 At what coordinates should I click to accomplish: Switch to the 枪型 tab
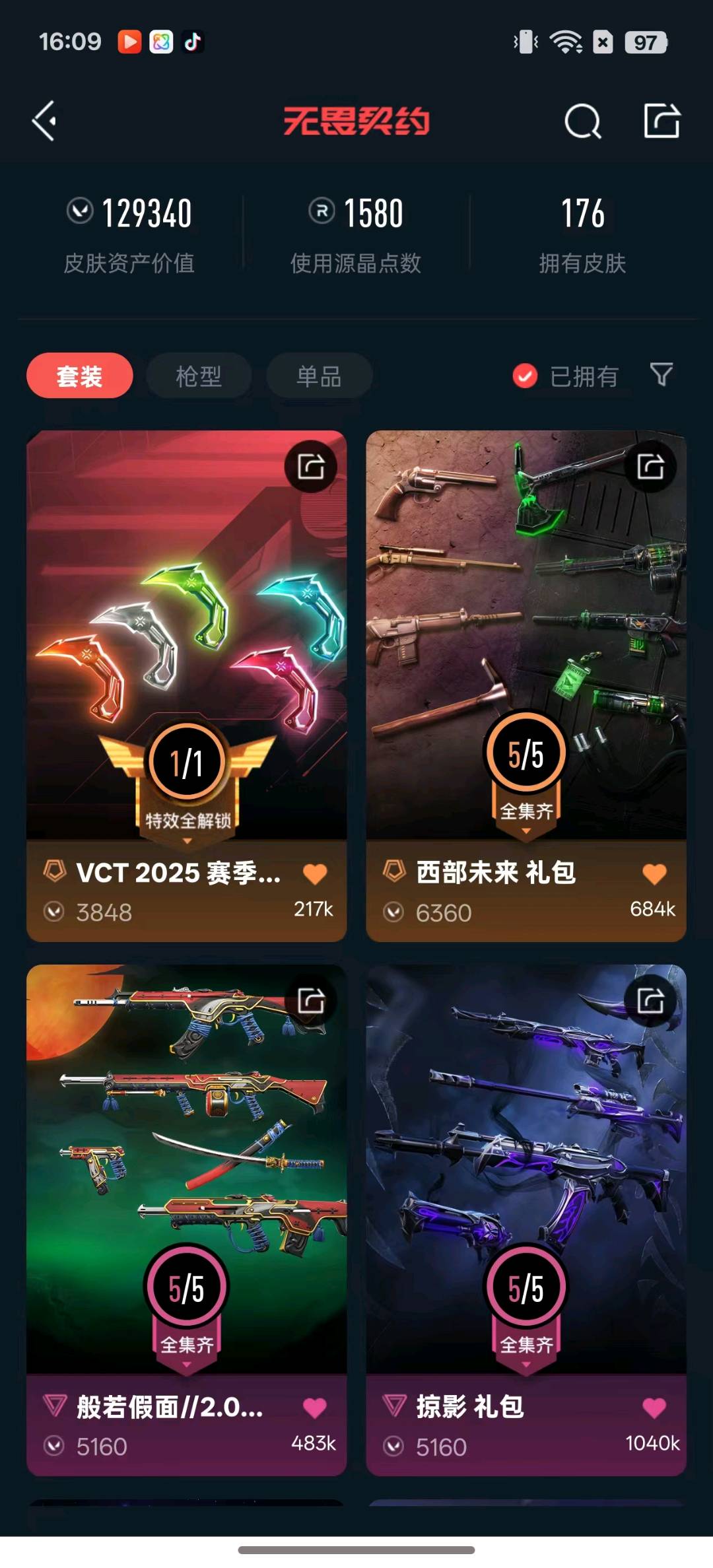[199, 376]
